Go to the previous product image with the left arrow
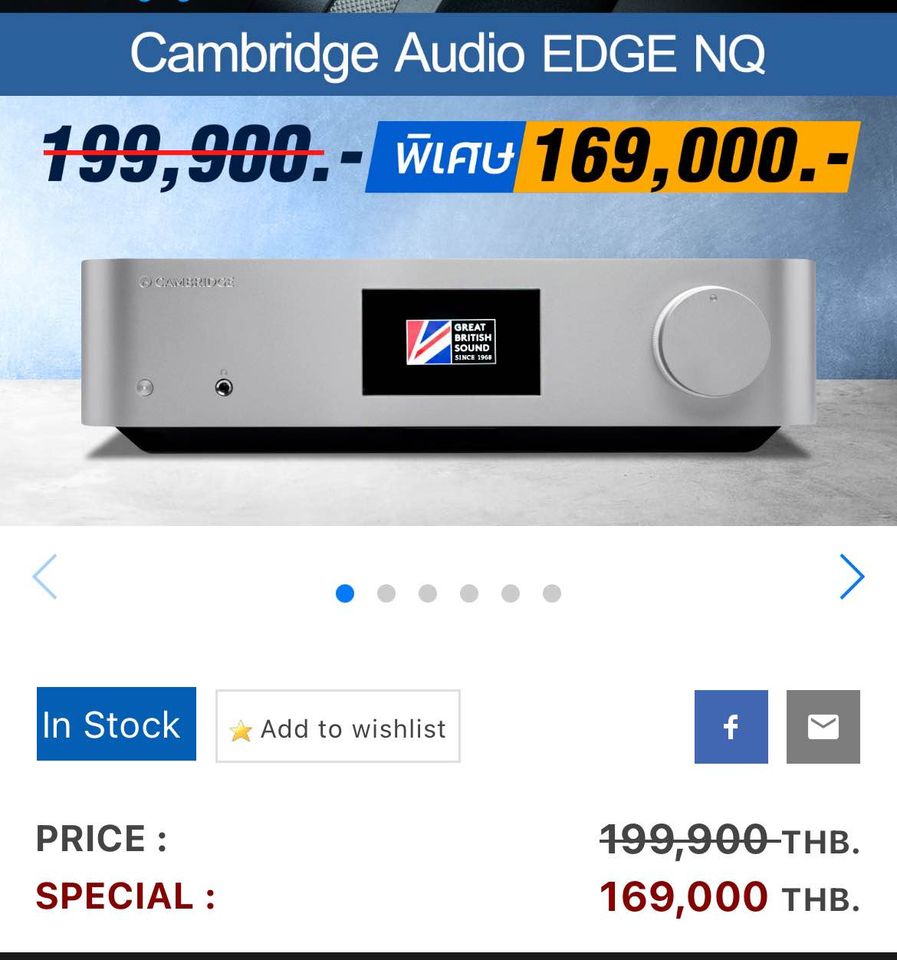Screen dimensions: 897x960 [45, 577]
